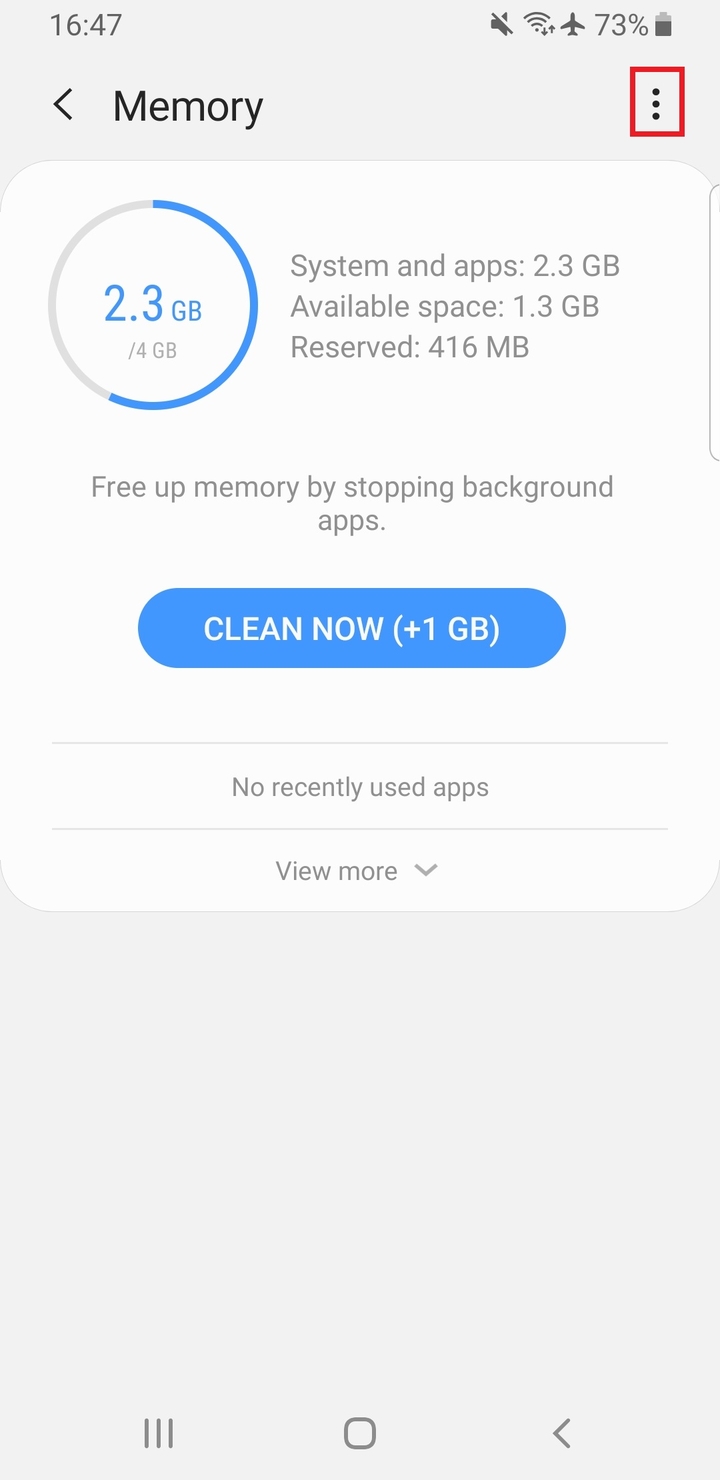This screenshot has width=720, height=1480.
Task: Tap the back arrow to leave Memory
Action: [63, 103]
